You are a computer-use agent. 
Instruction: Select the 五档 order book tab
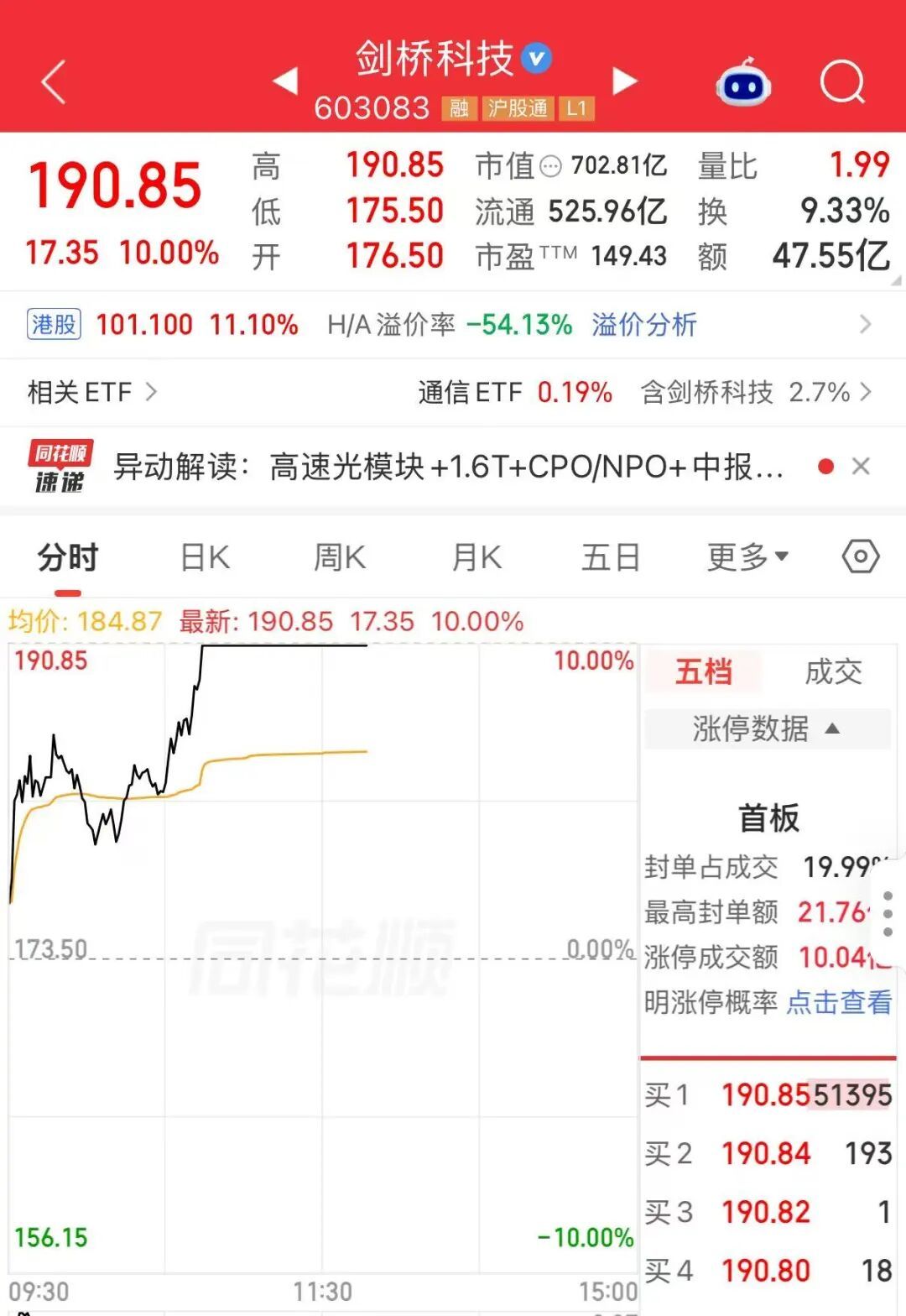(x=704, y=671)
